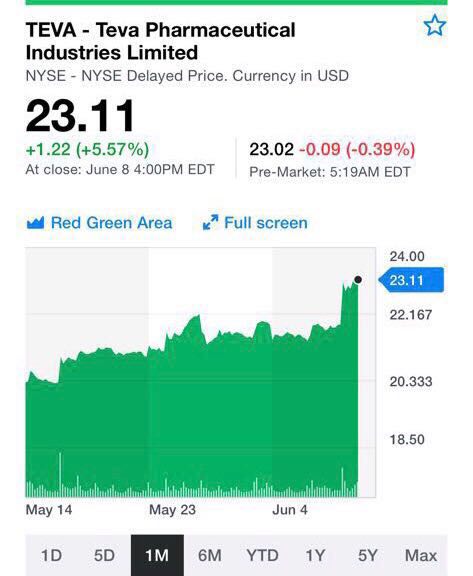Add TEVA to watchlist with the star icon
The image size is (473, 576).
(x=434, y=26)
